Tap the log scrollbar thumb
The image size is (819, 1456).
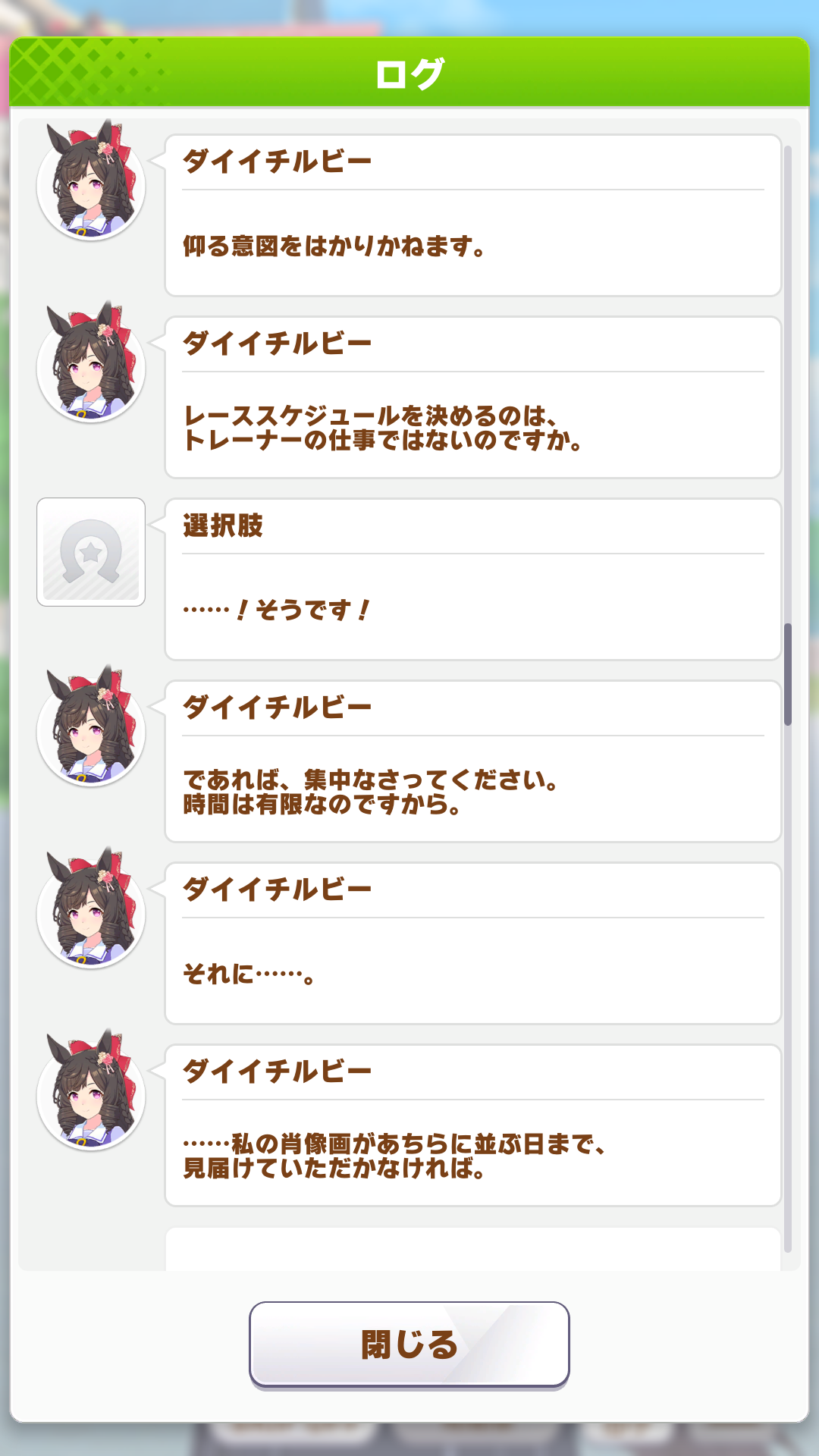tap(788, 674)
